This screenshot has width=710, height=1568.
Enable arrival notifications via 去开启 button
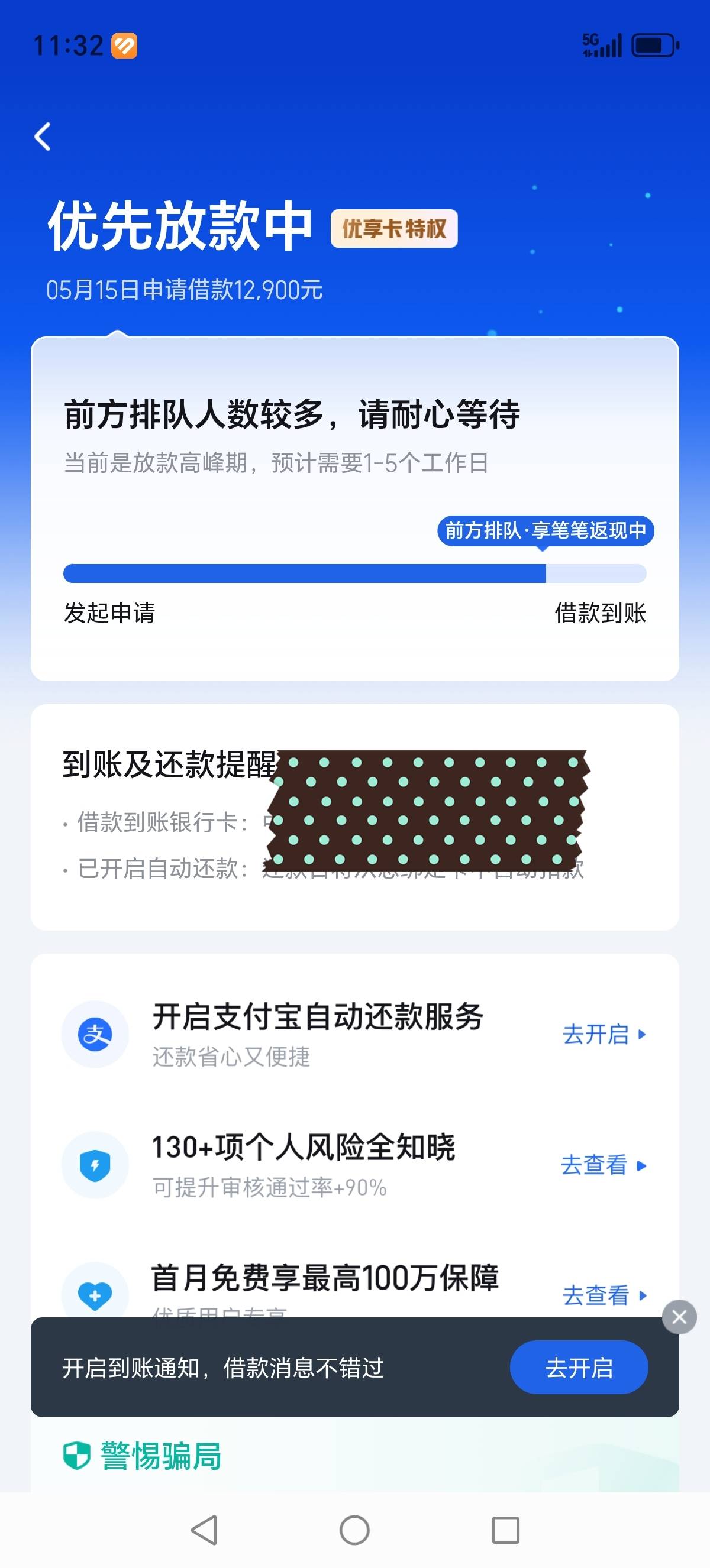point(579,1367)
